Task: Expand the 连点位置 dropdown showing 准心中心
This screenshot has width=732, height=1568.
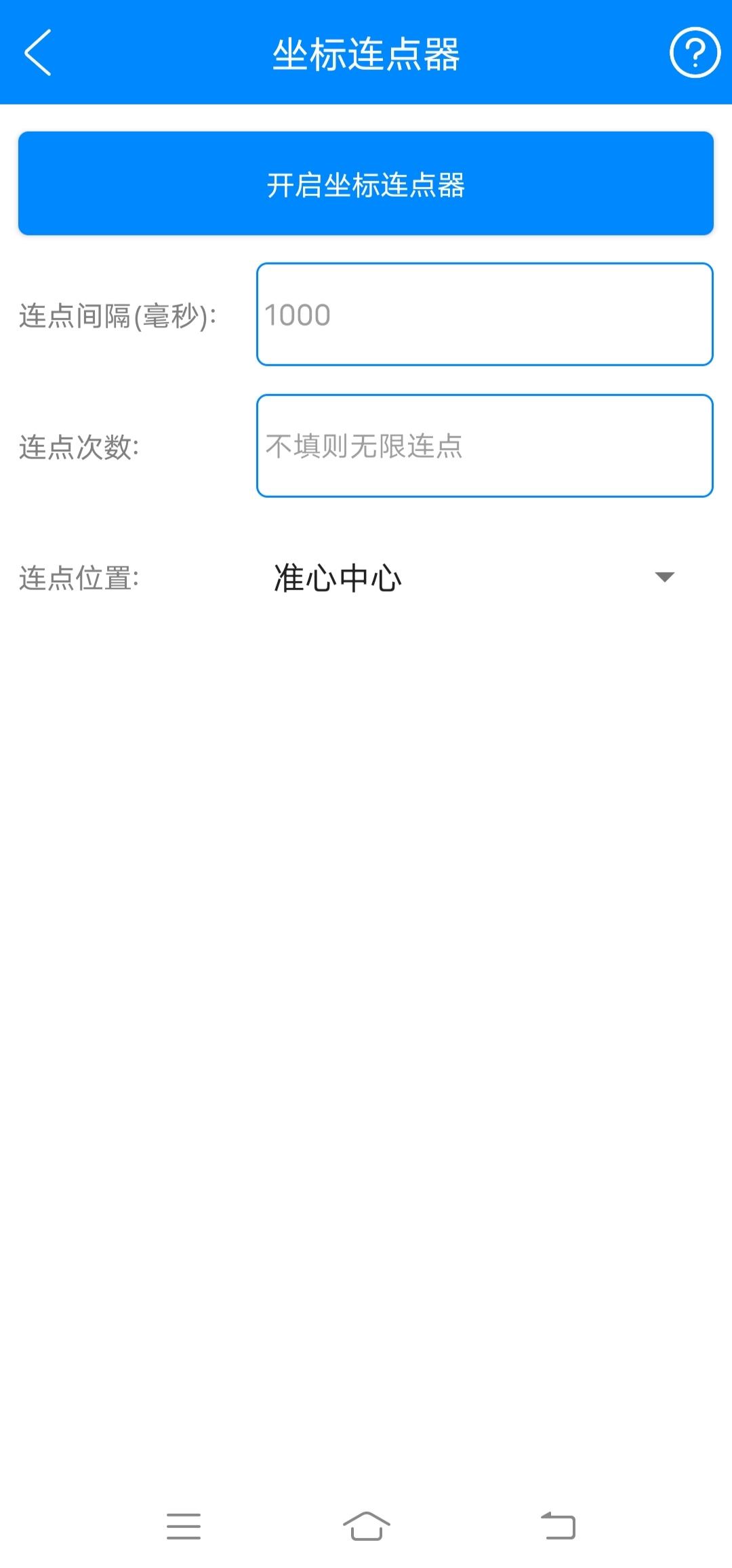Action: coord(474,578)
